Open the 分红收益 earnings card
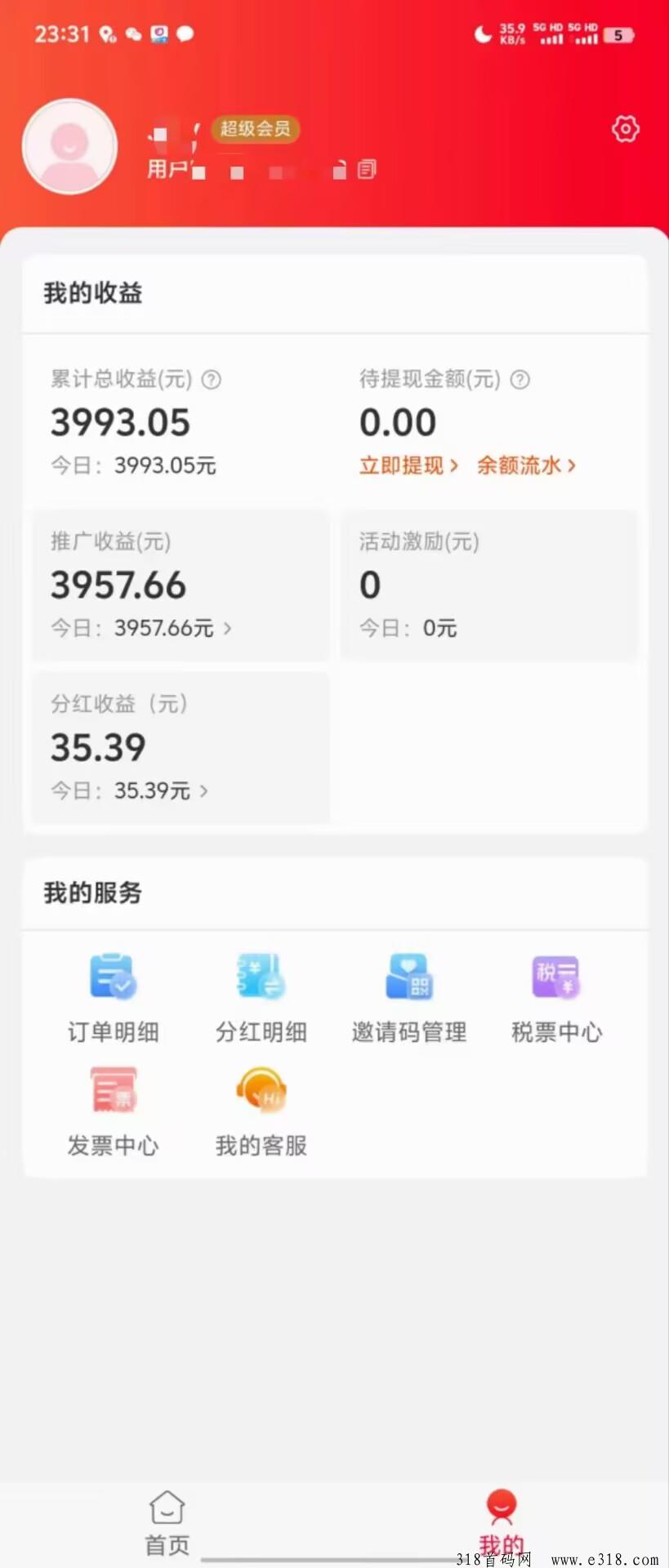This screenshot has width=669, height=1568. click(180, 747)
